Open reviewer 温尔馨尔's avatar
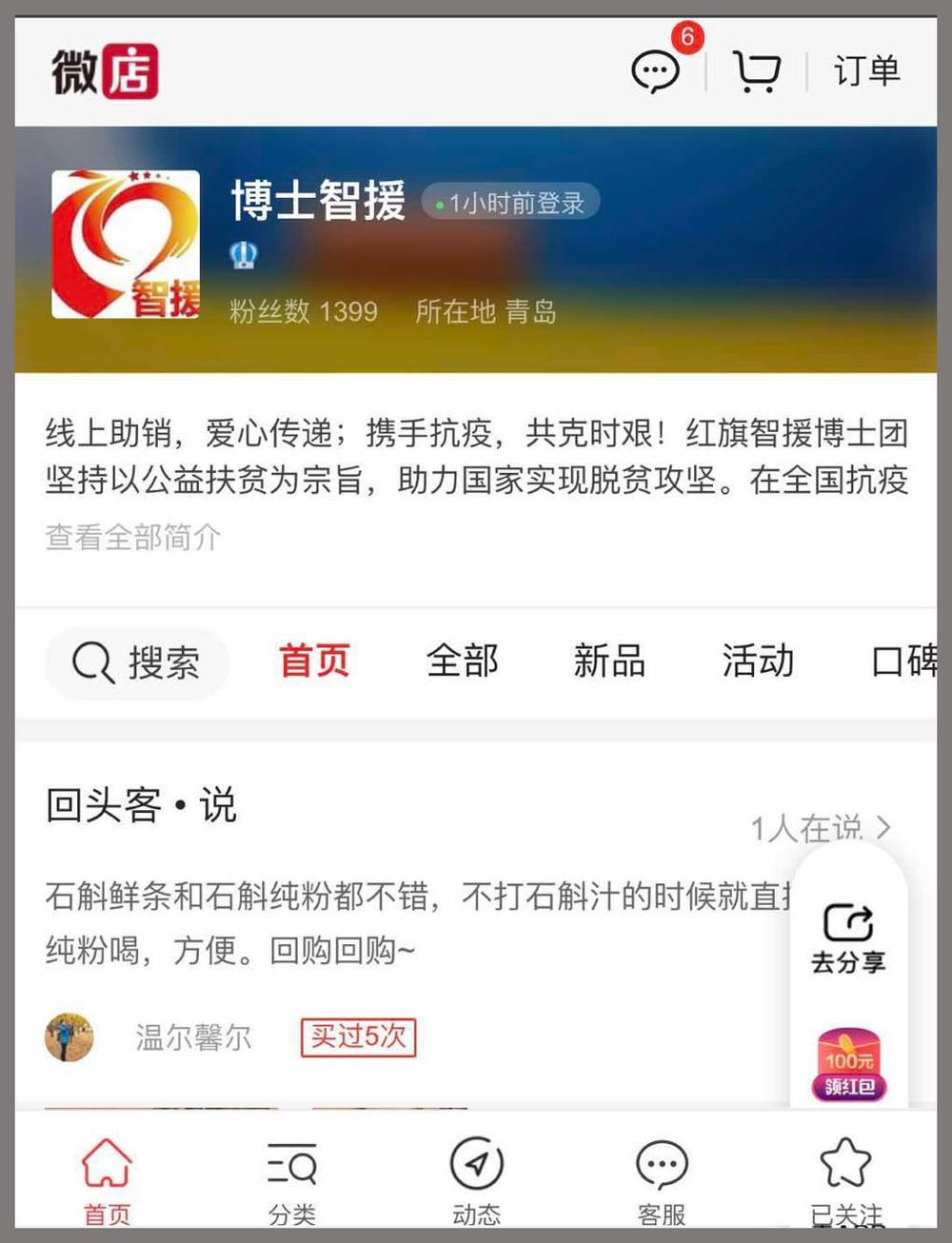 [x=69, y=1036]
